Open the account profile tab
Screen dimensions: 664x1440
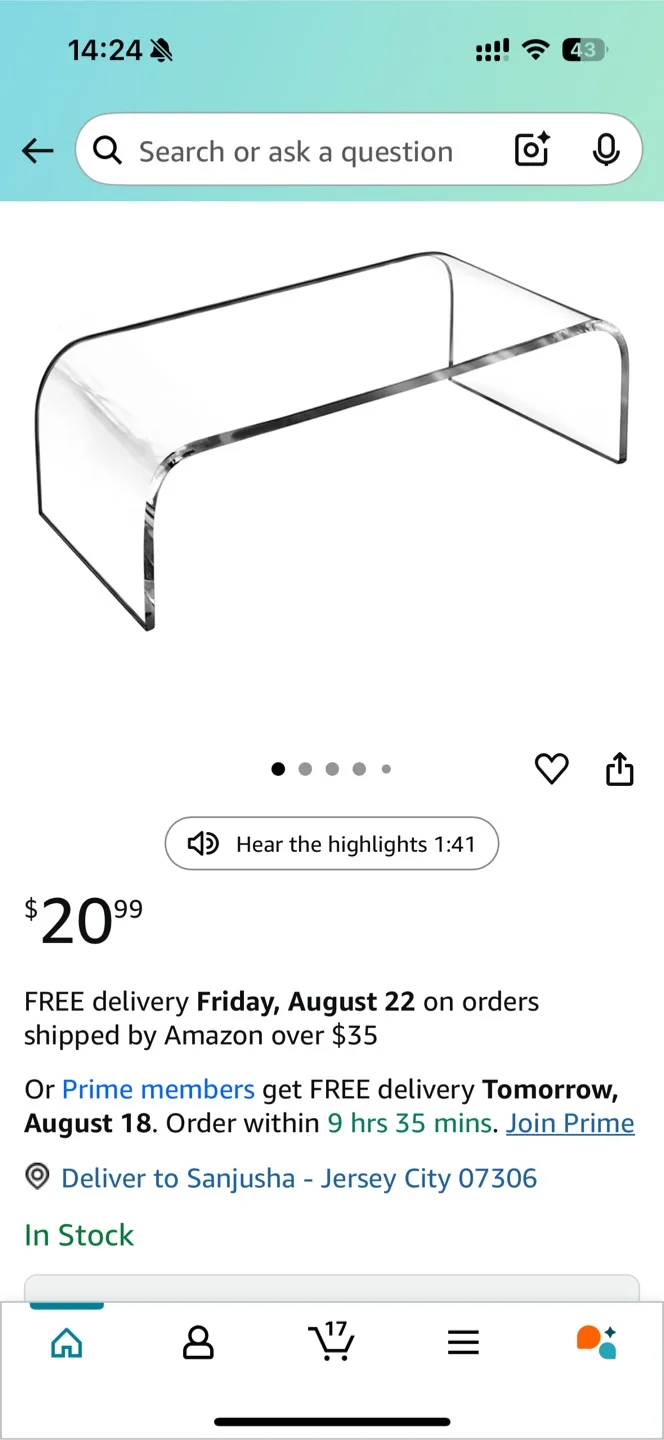(198, 1343)
